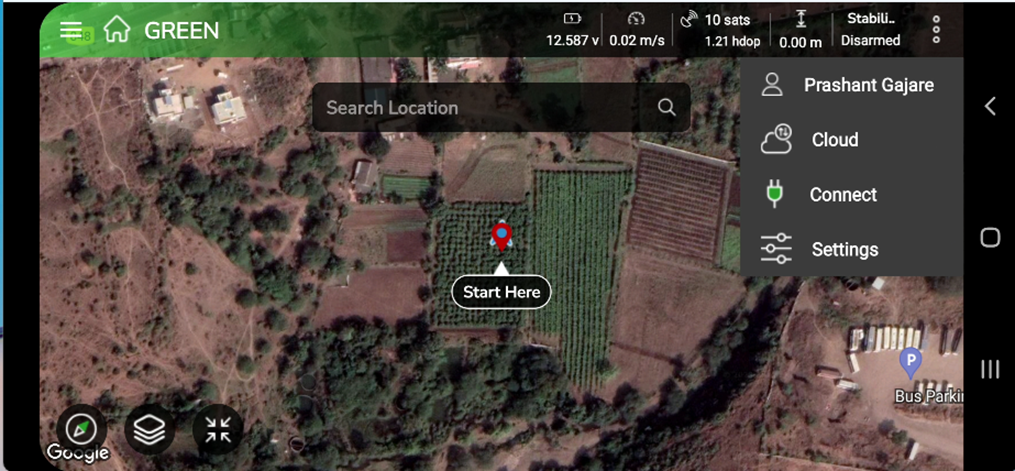The height and width of the screenshot is (471, 1015).
Task: Tap the red drone location marker
Action: (501, 237)
